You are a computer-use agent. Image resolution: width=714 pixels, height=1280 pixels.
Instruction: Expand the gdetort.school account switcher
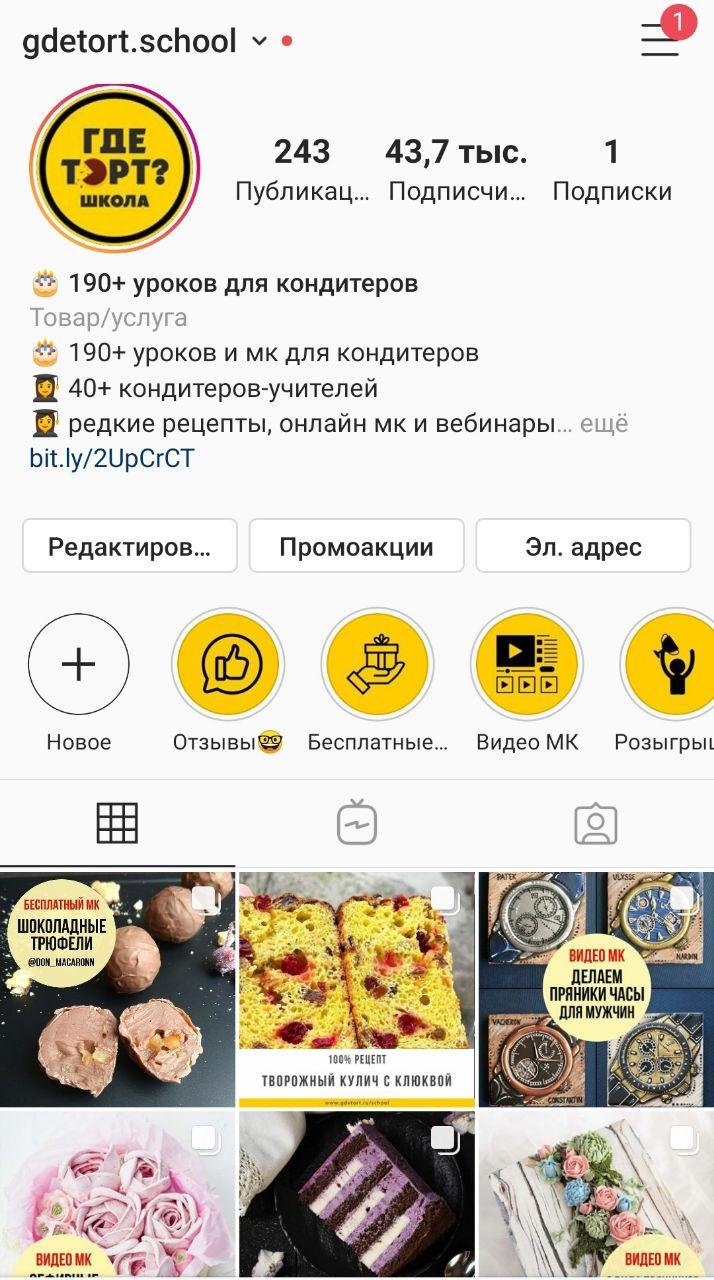click(260, 41)
